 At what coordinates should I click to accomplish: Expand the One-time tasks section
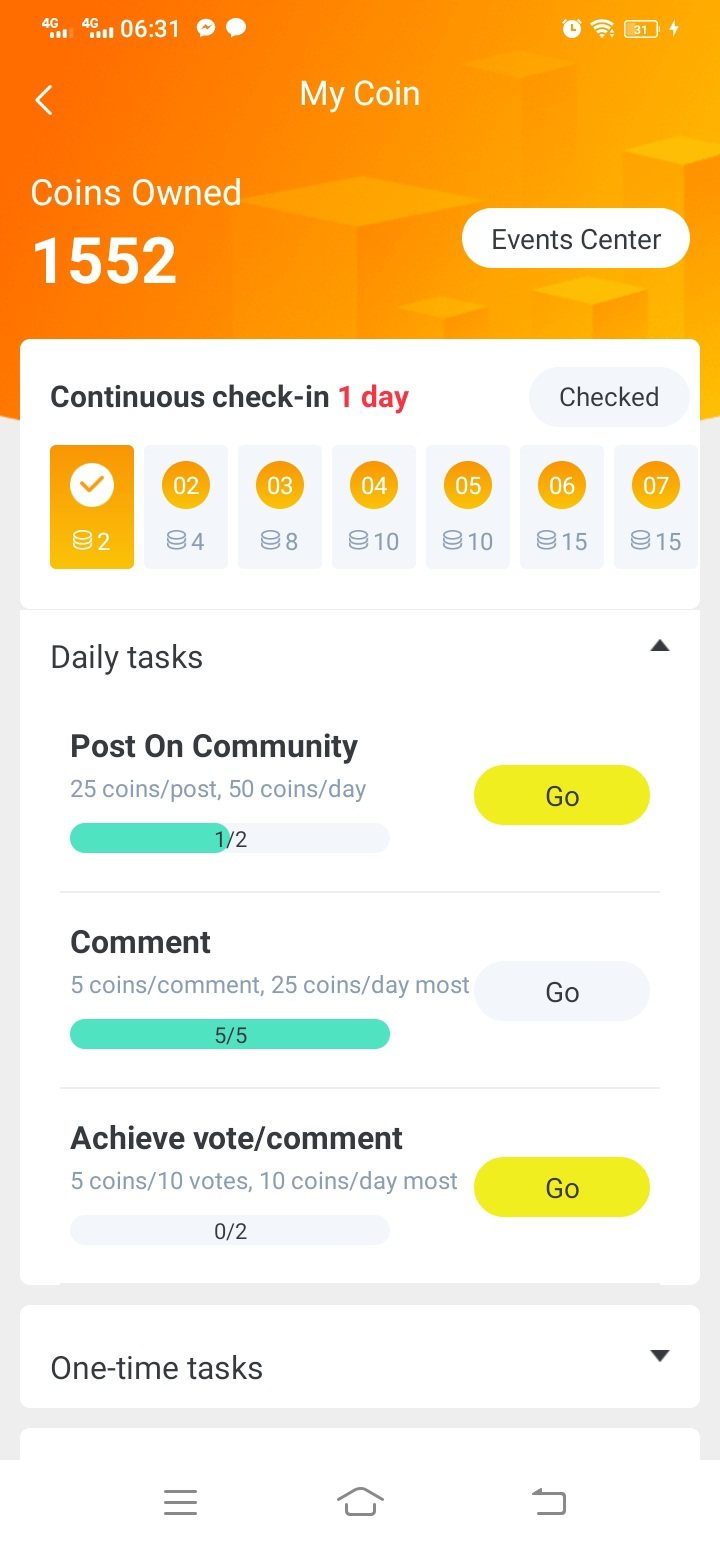(x=659, y=1357)
